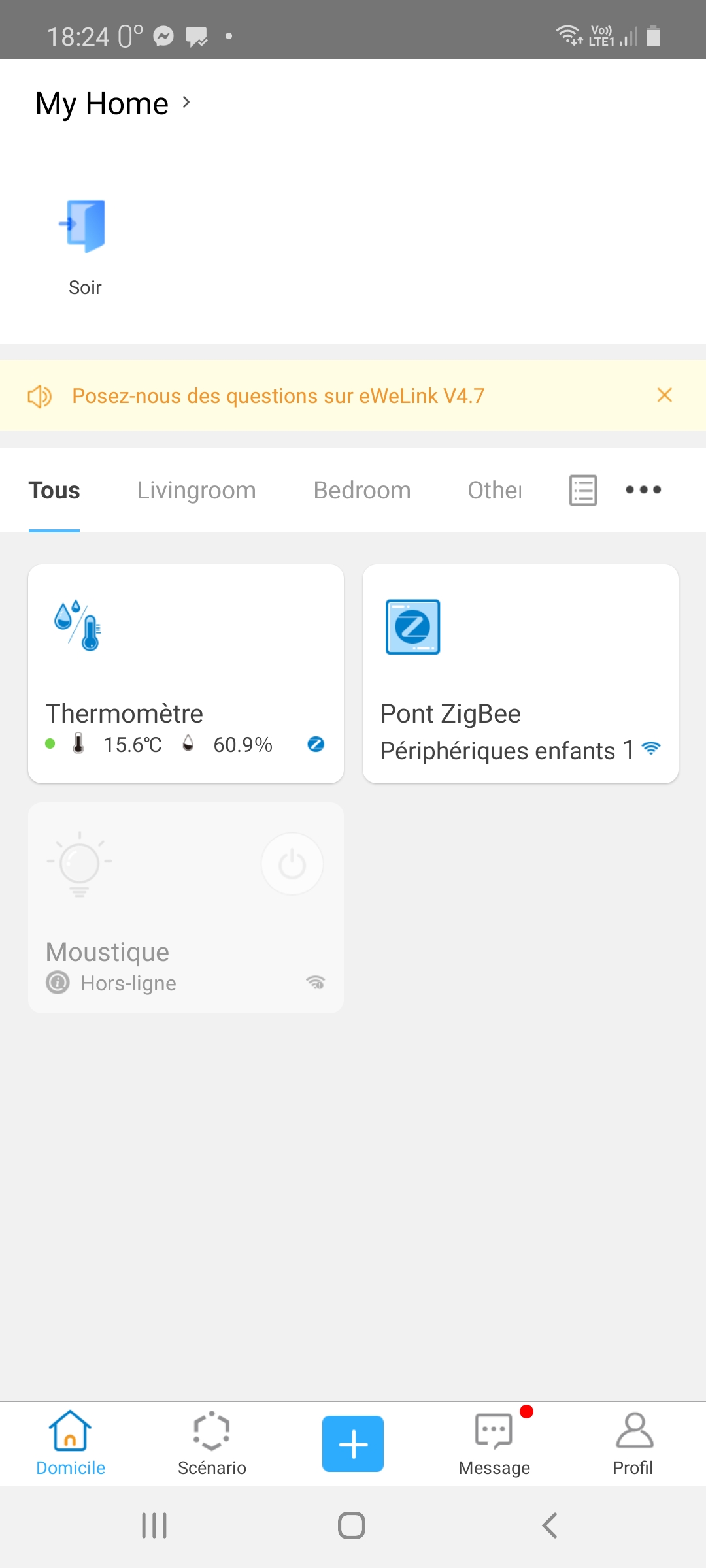Open the My Home selector
Screen dimensions: 706x1568
coord(113,103)
